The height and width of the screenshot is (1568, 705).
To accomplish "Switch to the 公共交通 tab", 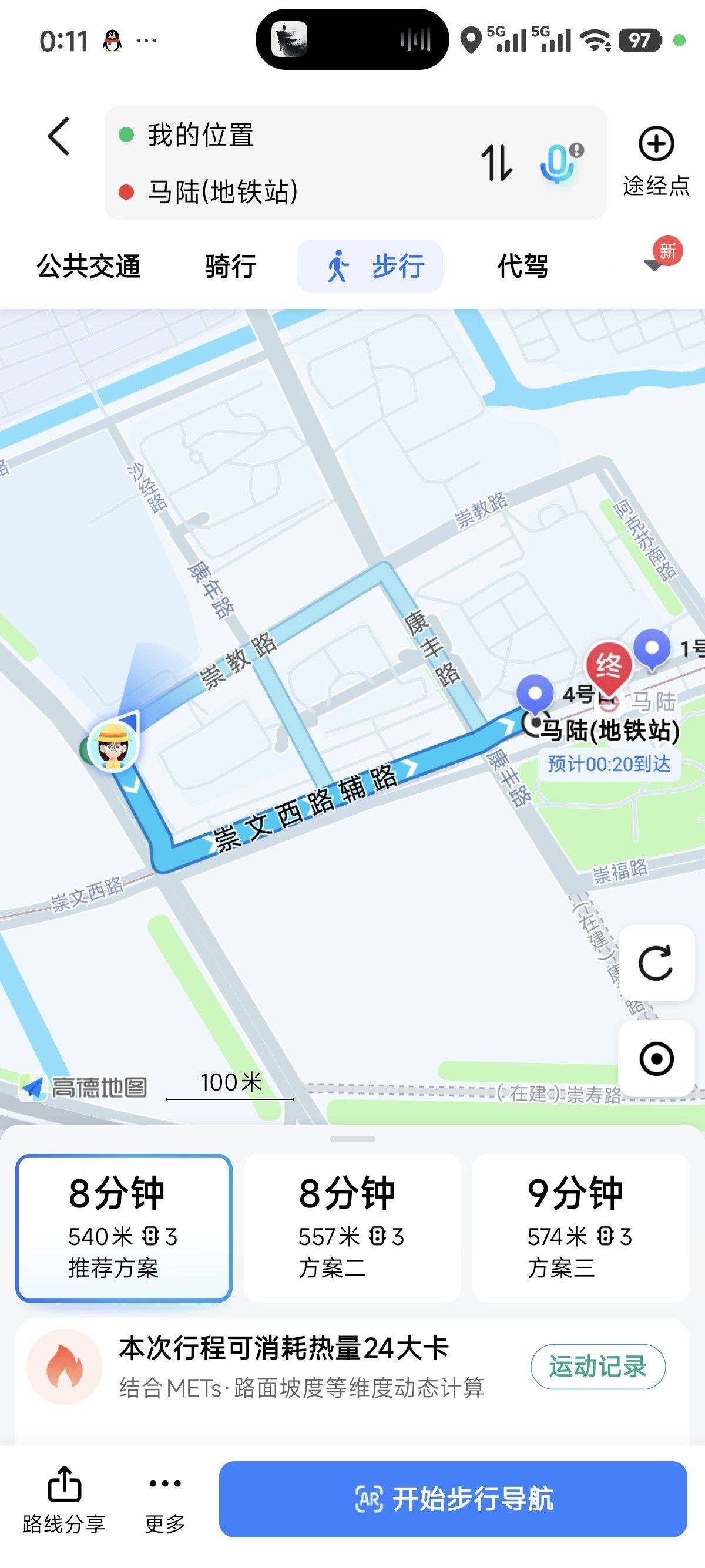I will click(89, 266).
